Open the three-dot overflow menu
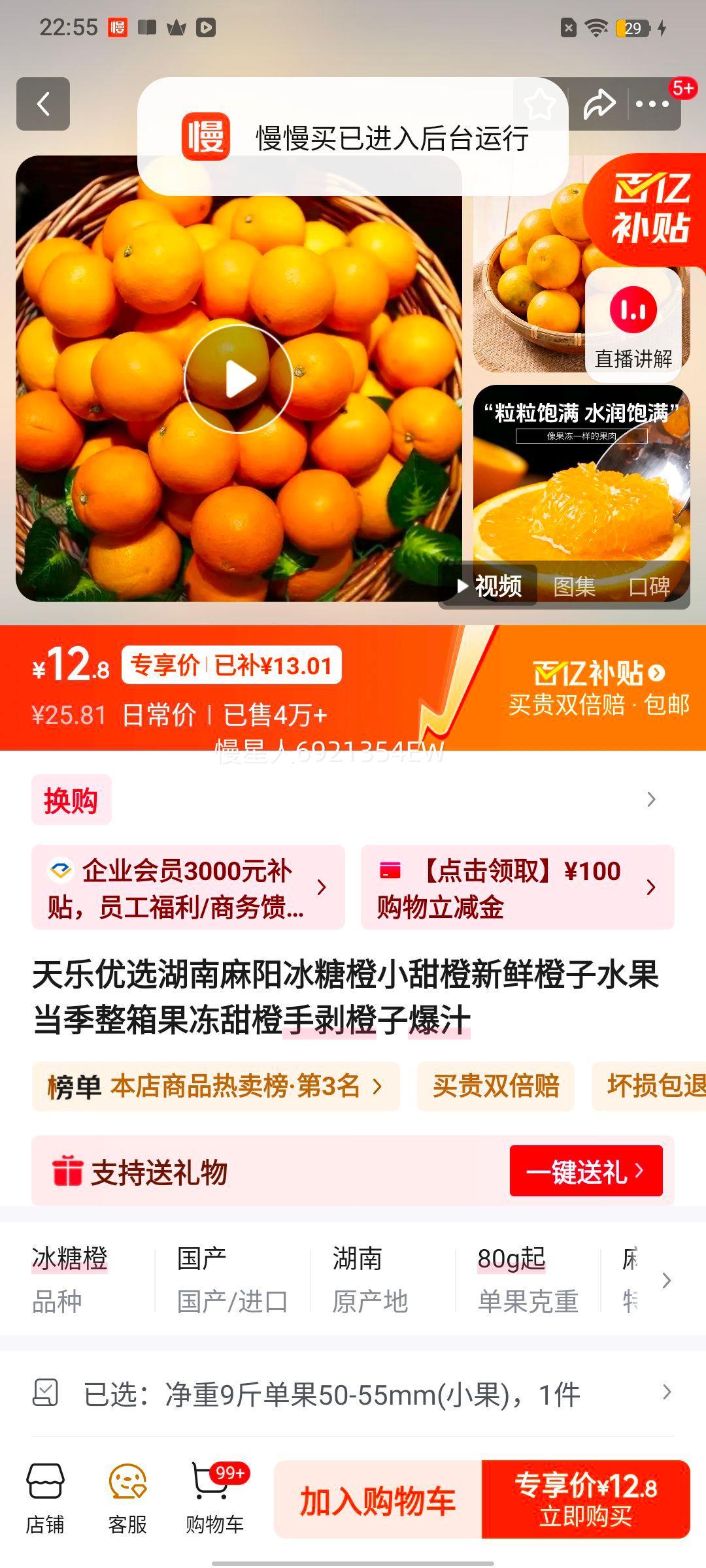The width and height of the screenshot is (706, 1568). coord(652,104)
